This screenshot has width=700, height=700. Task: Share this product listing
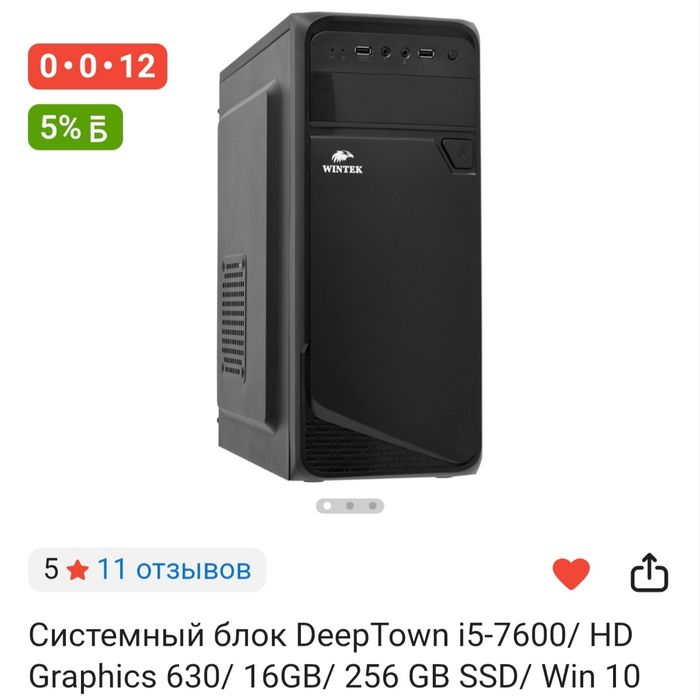click(648, 572)
